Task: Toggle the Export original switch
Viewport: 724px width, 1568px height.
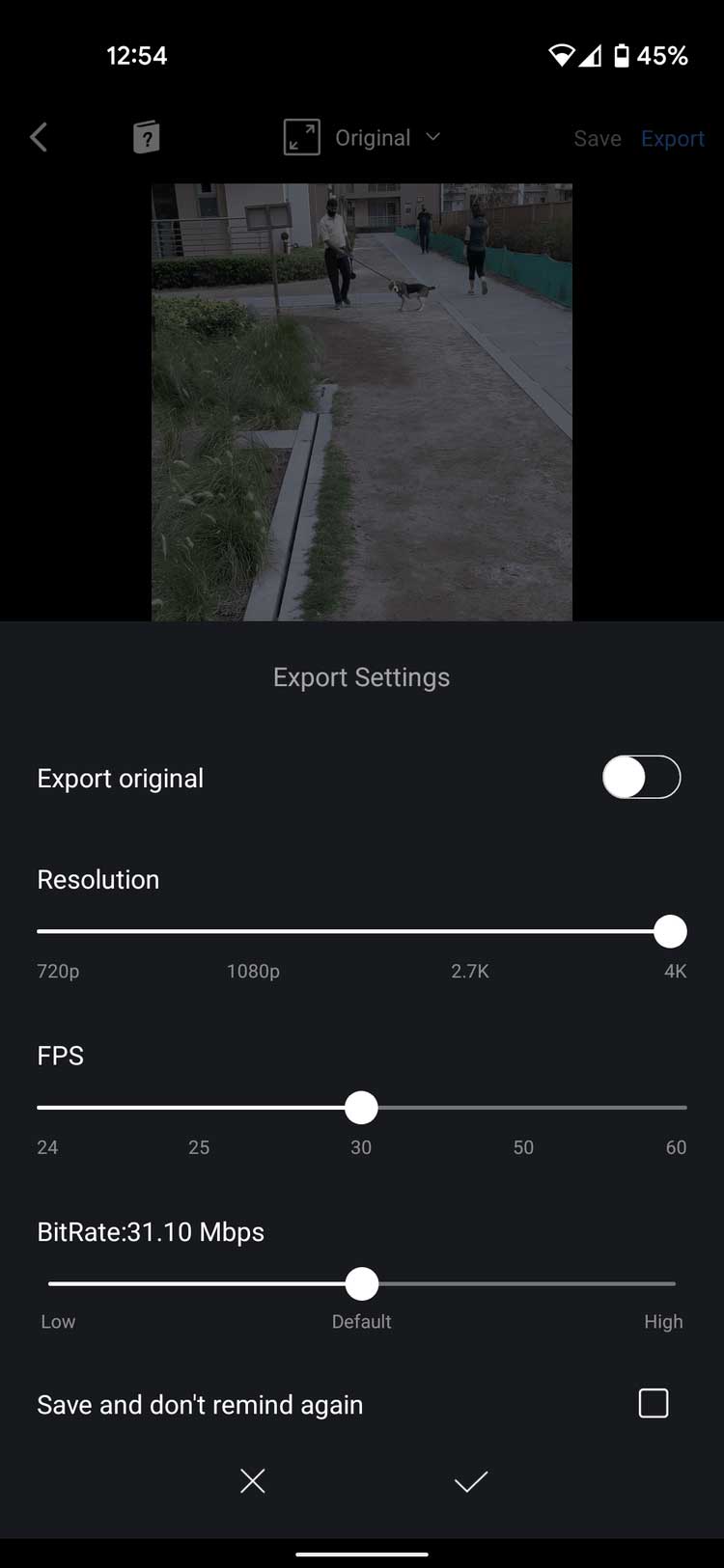Action: click(641, 777)
